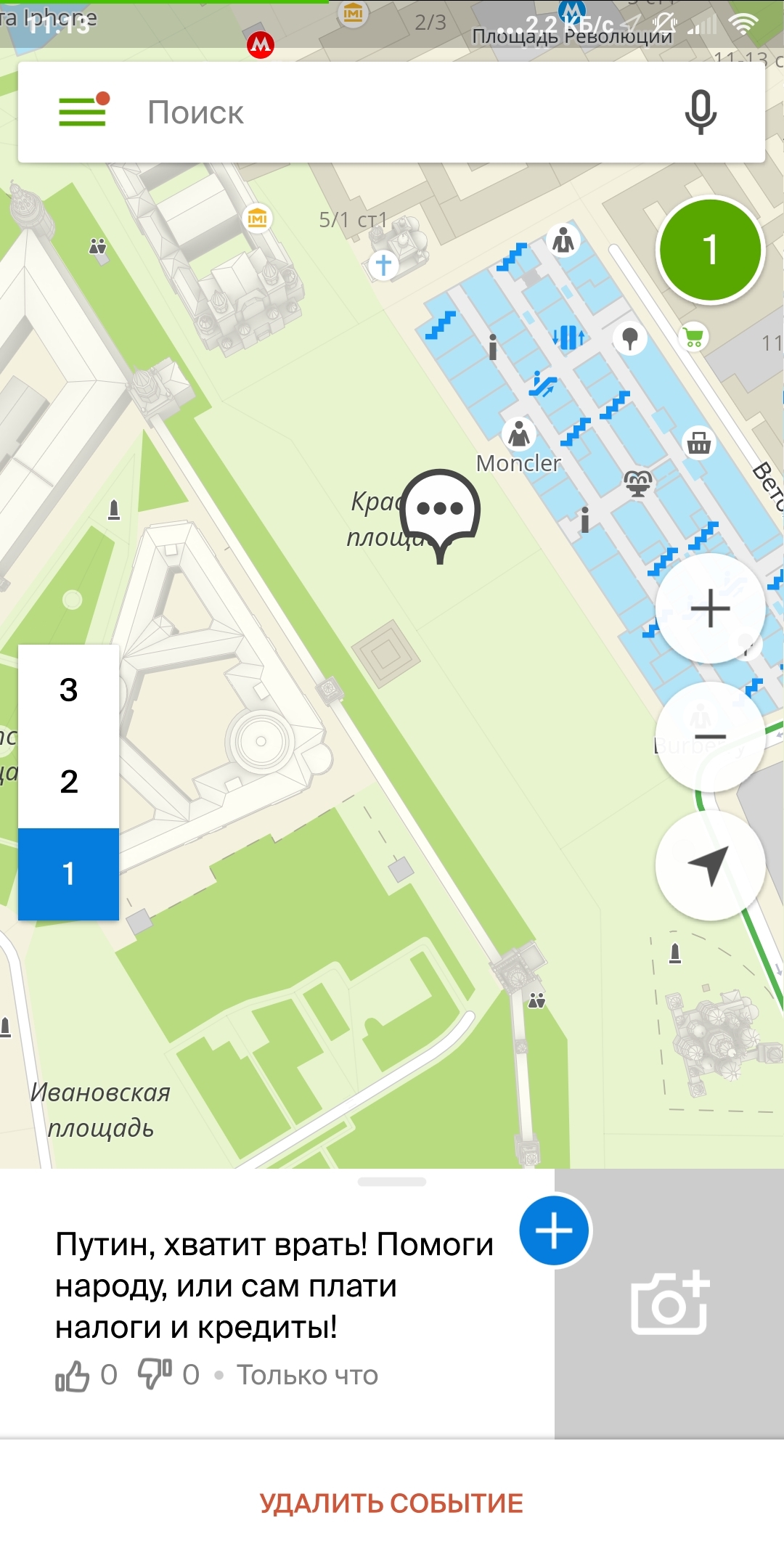Select floor 1
The width and height of the screenshot is (784, 1568).
click(x=68, y=874)
